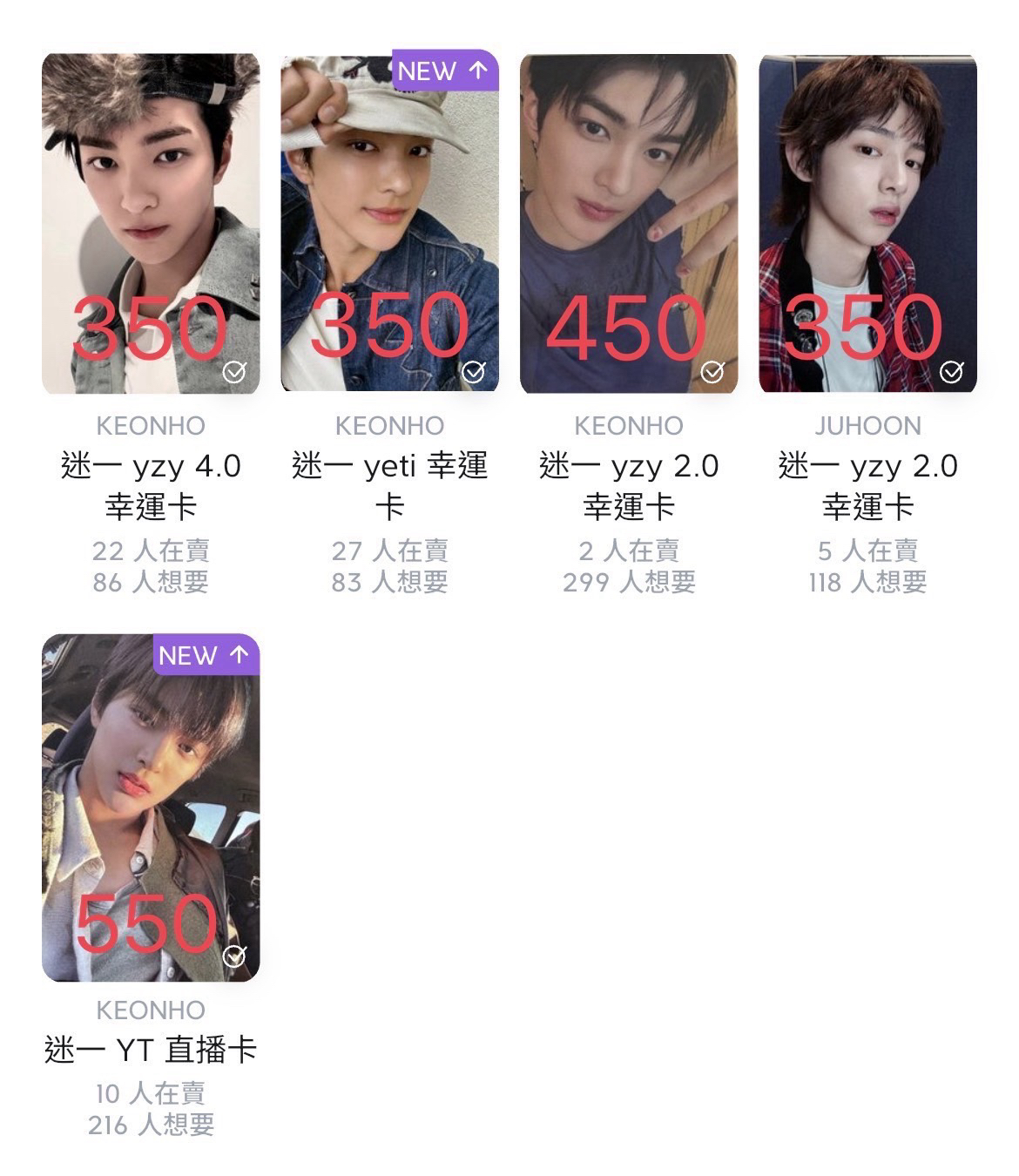Image resolution: width=1019 pixels, height=1176 pixels.
Task: Tap the KEONHO 迷一 YT 直播卡 card
Action: click(151, 807)
